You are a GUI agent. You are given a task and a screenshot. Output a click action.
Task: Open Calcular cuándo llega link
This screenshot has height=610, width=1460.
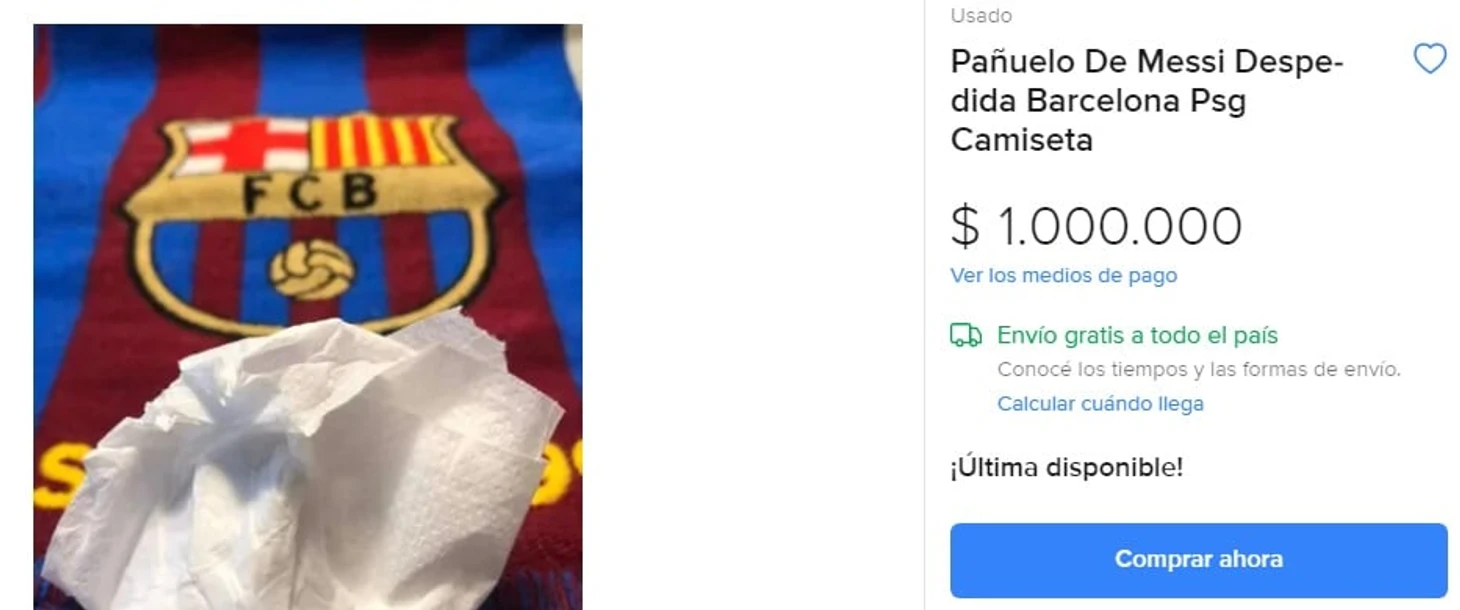1100,404
